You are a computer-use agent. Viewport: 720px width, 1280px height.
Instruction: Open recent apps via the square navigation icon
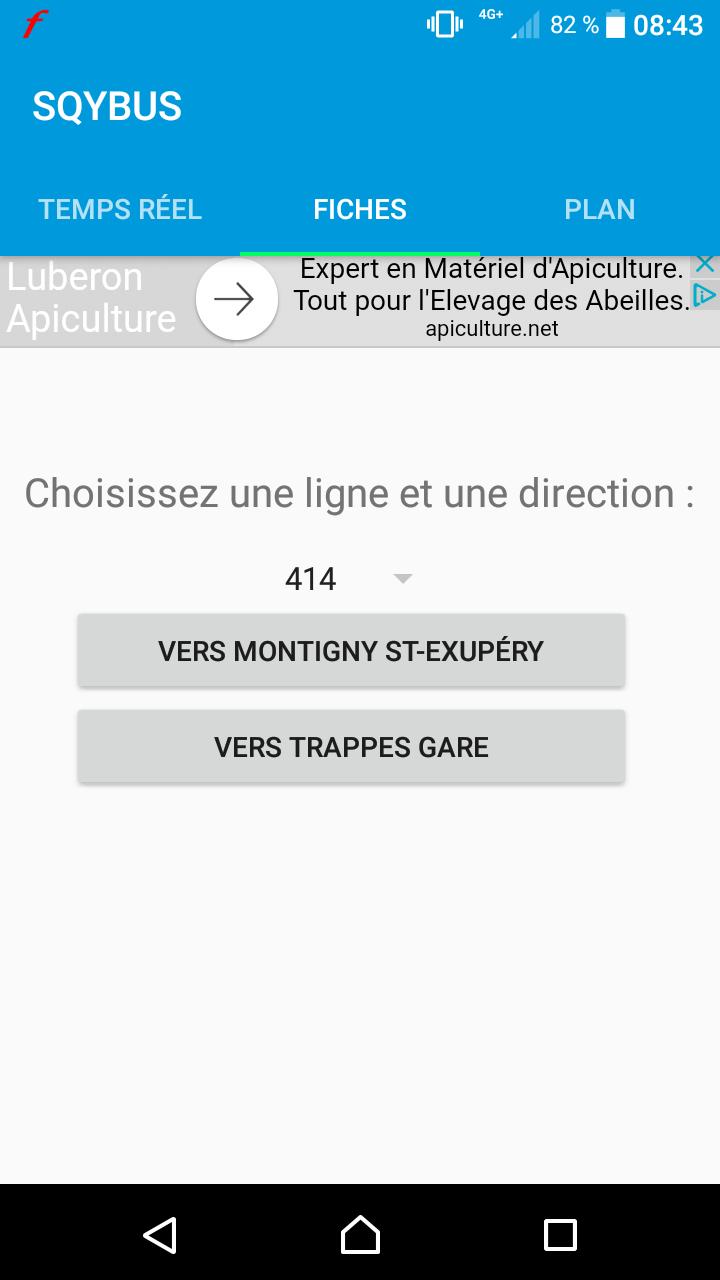560,1235
